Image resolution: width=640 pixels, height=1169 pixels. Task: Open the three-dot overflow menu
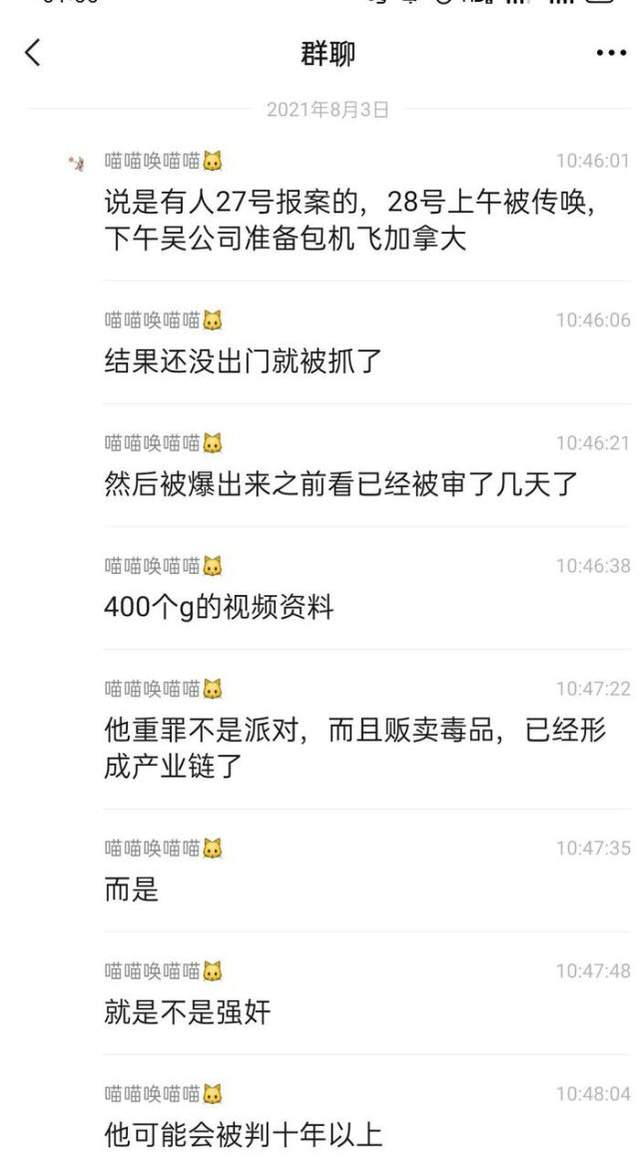609,54
